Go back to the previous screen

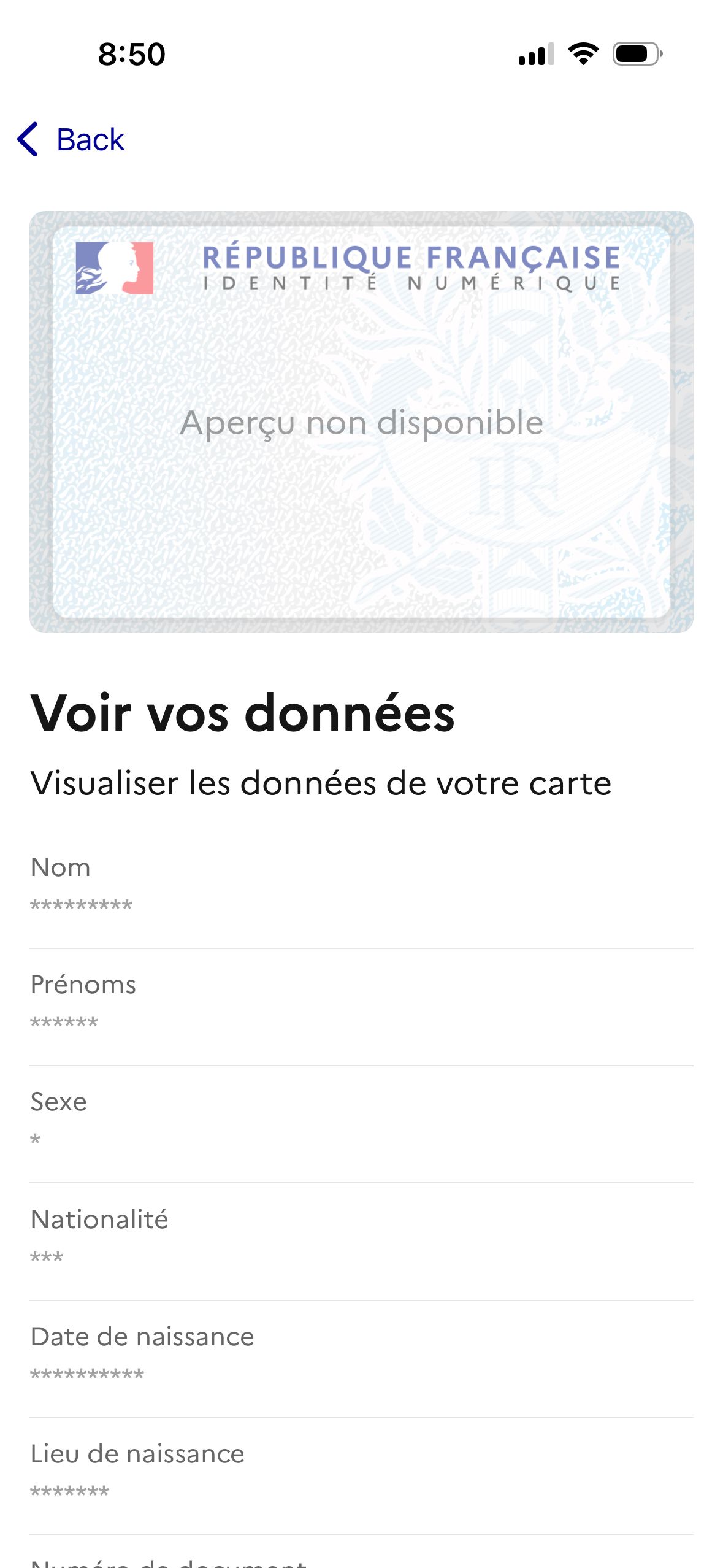(71, 139)
